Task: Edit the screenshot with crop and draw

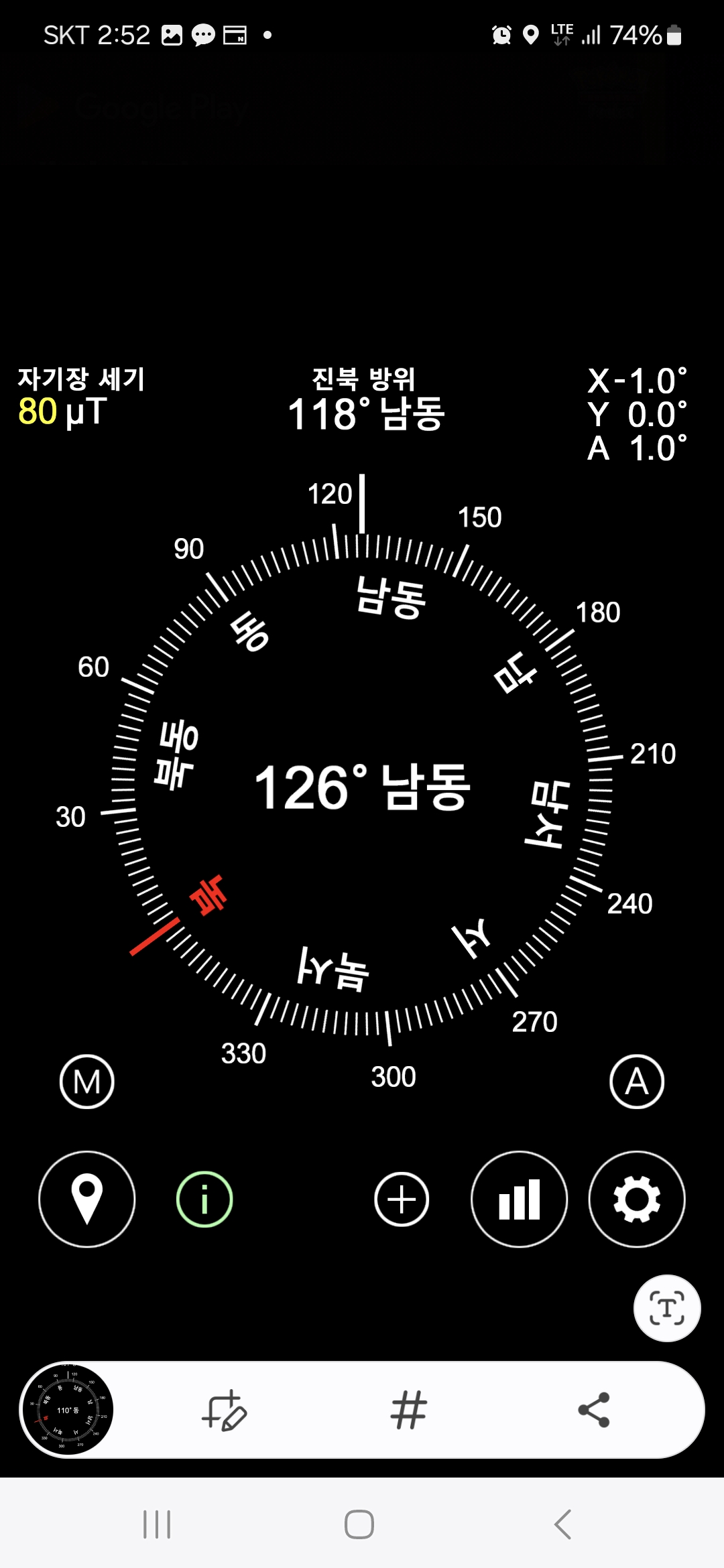Action: tap(225, 1410)
